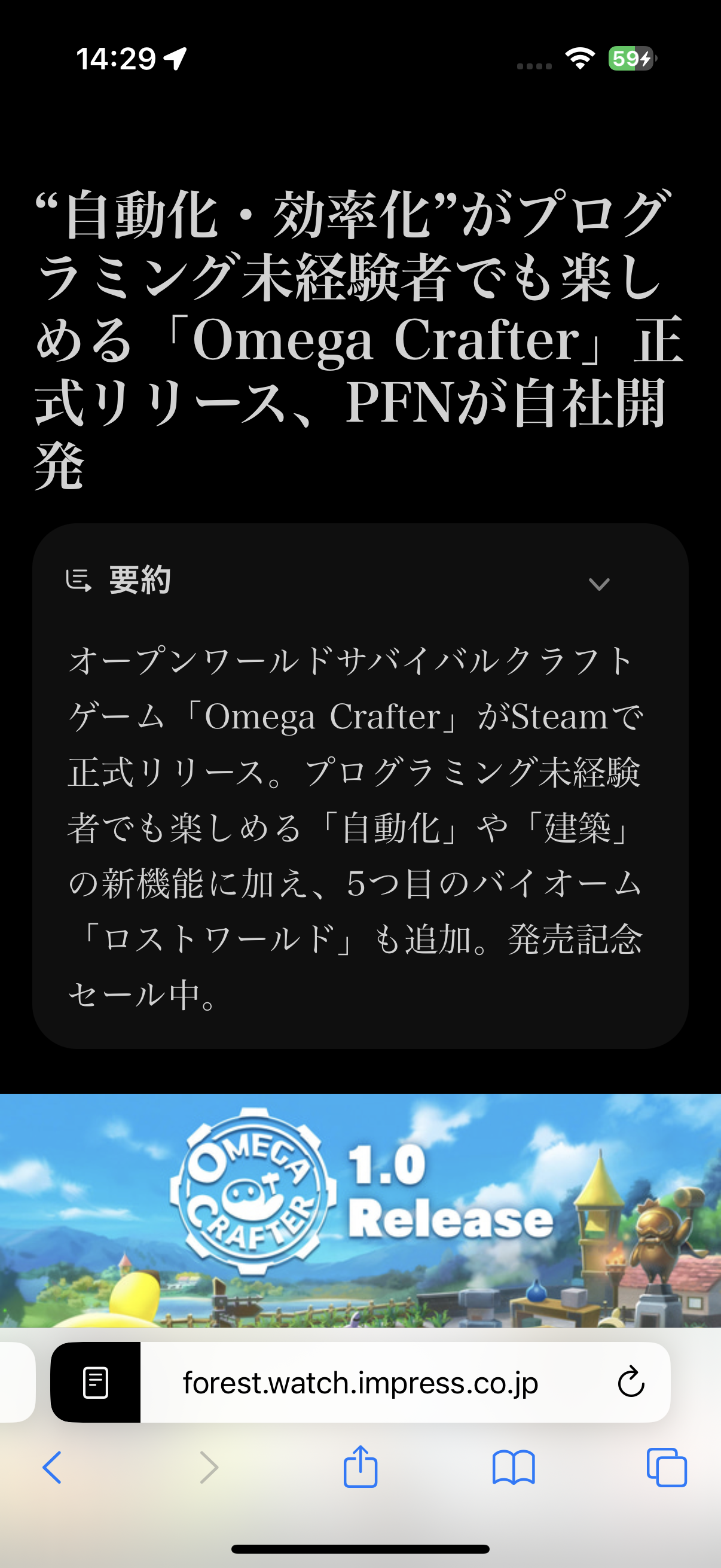The height and width of the screenshot is (1568, 721).
Task: Open the Bookmarks panel with the book icon
Action: tap(513, 1467)
